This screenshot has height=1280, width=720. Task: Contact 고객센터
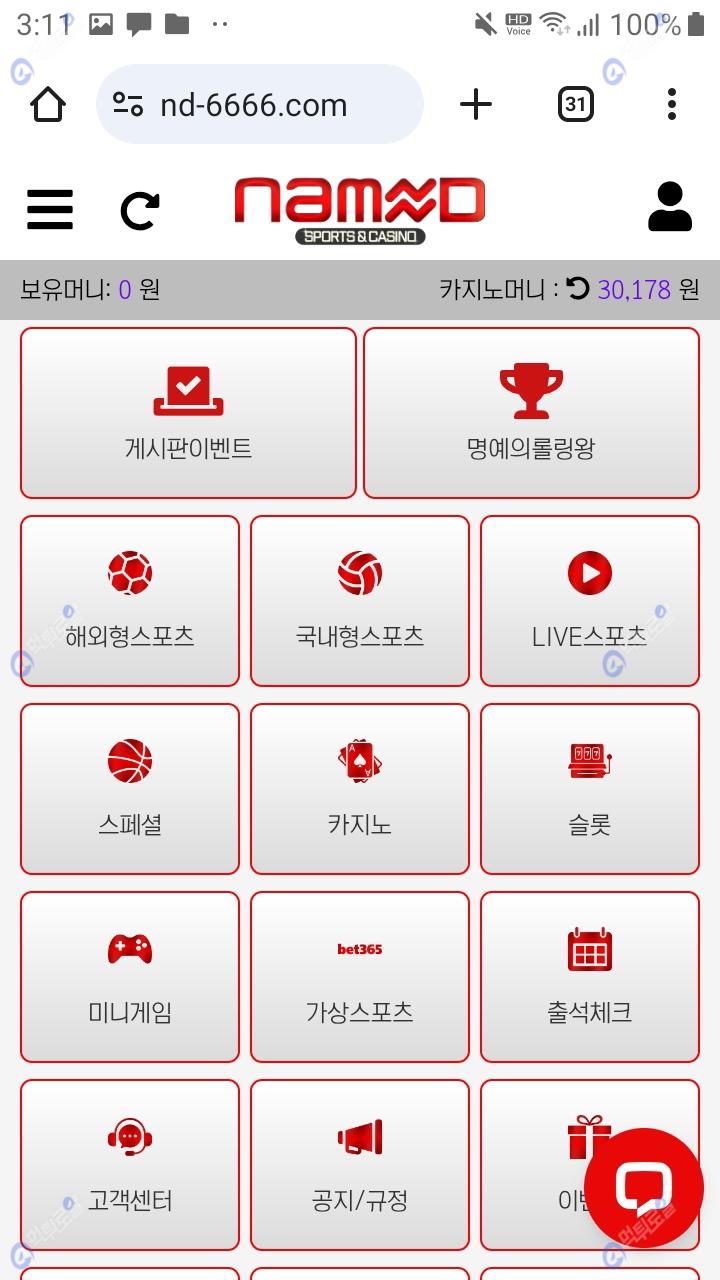pyautogui.click(x=130, y=1164)
